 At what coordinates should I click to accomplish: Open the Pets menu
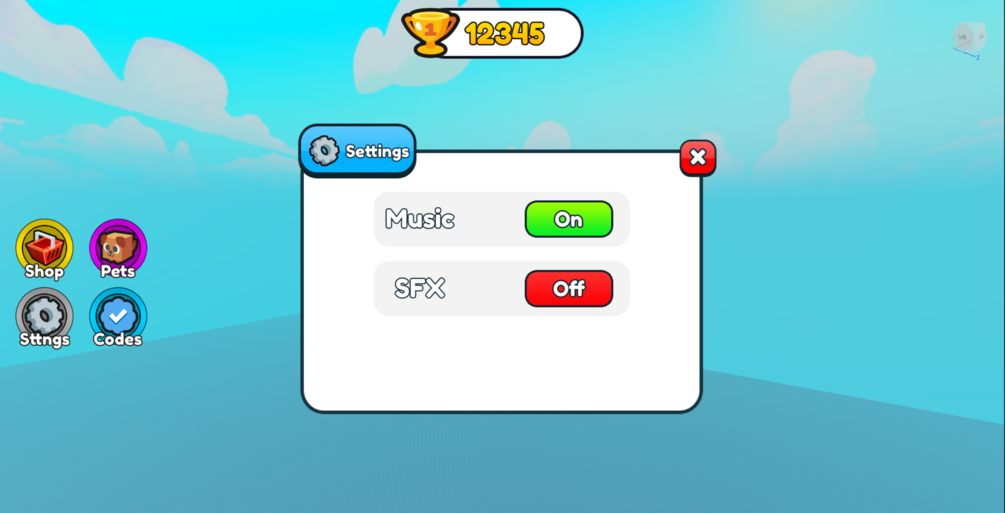[118, 247]
